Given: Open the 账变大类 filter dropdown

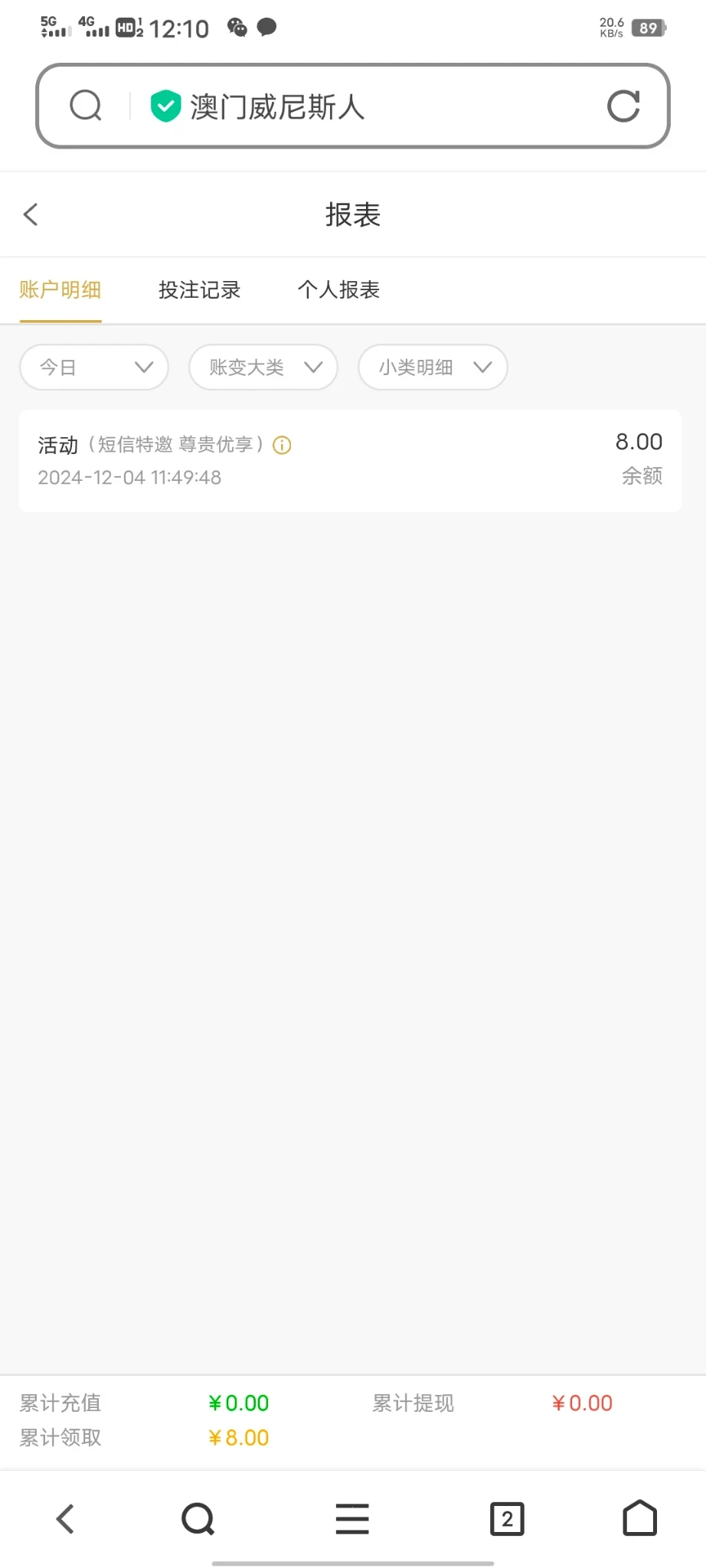Looking at the screenshot, I should tap(263, 367).
